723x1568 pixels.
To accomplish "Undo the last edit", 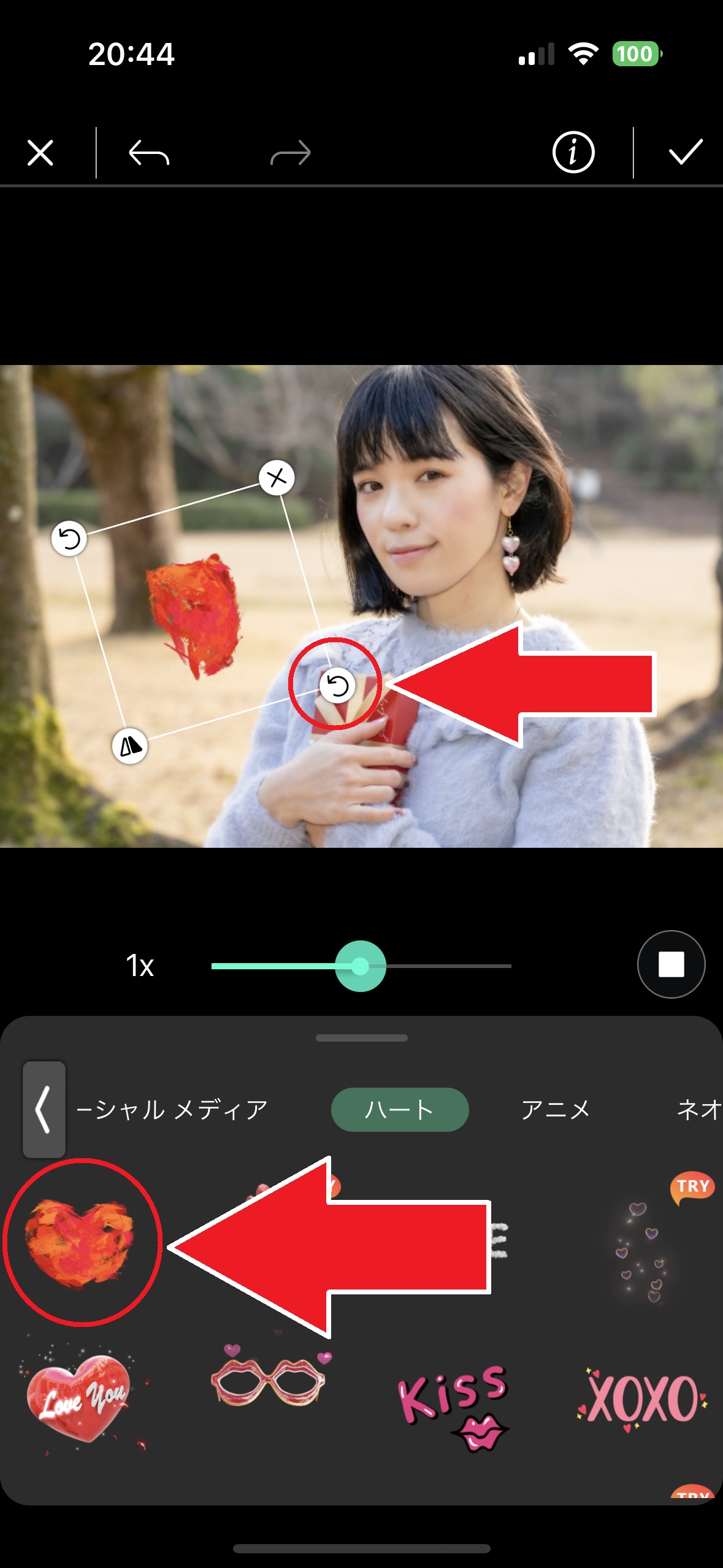I will click(x=148, y=153).
